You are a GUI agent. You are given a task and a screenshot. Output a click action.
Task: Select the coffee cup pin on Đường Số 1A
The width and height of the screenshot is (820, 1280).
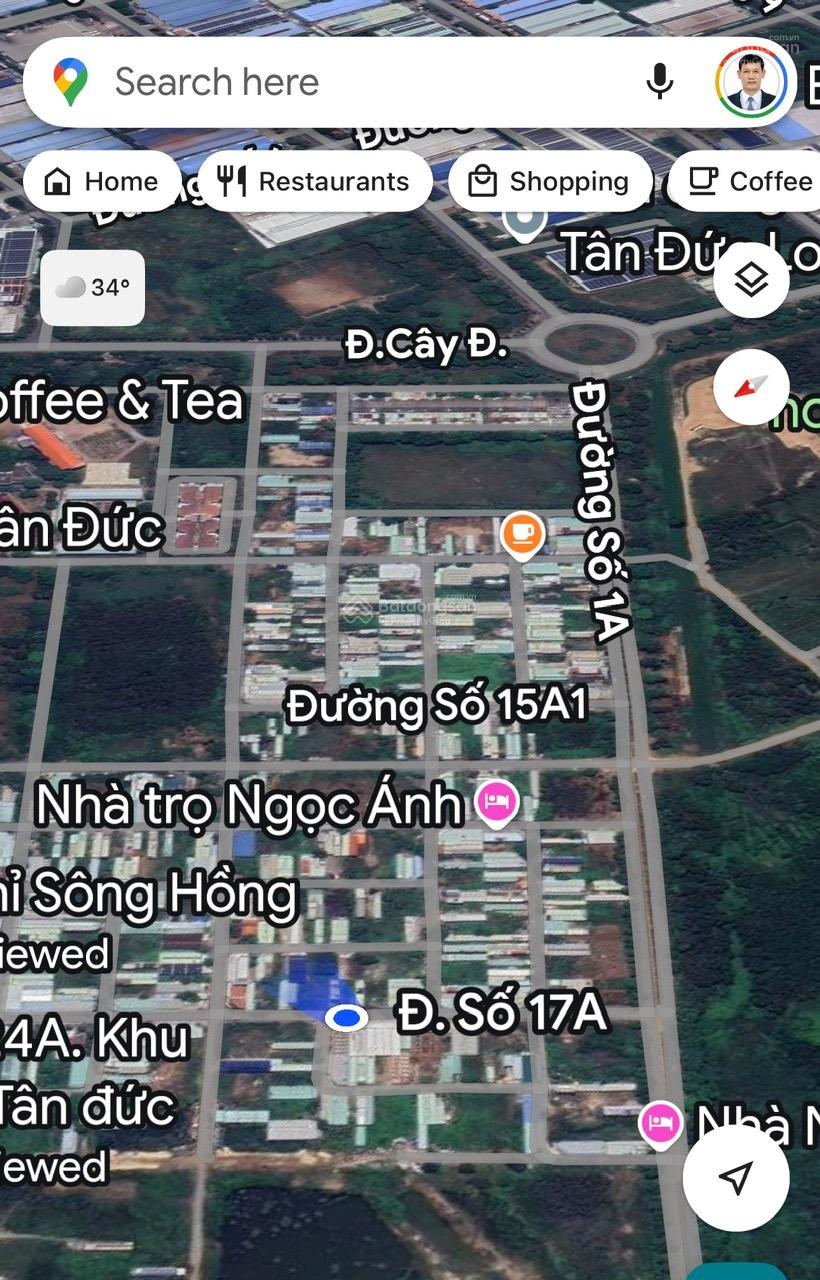(x=521, y=535)
